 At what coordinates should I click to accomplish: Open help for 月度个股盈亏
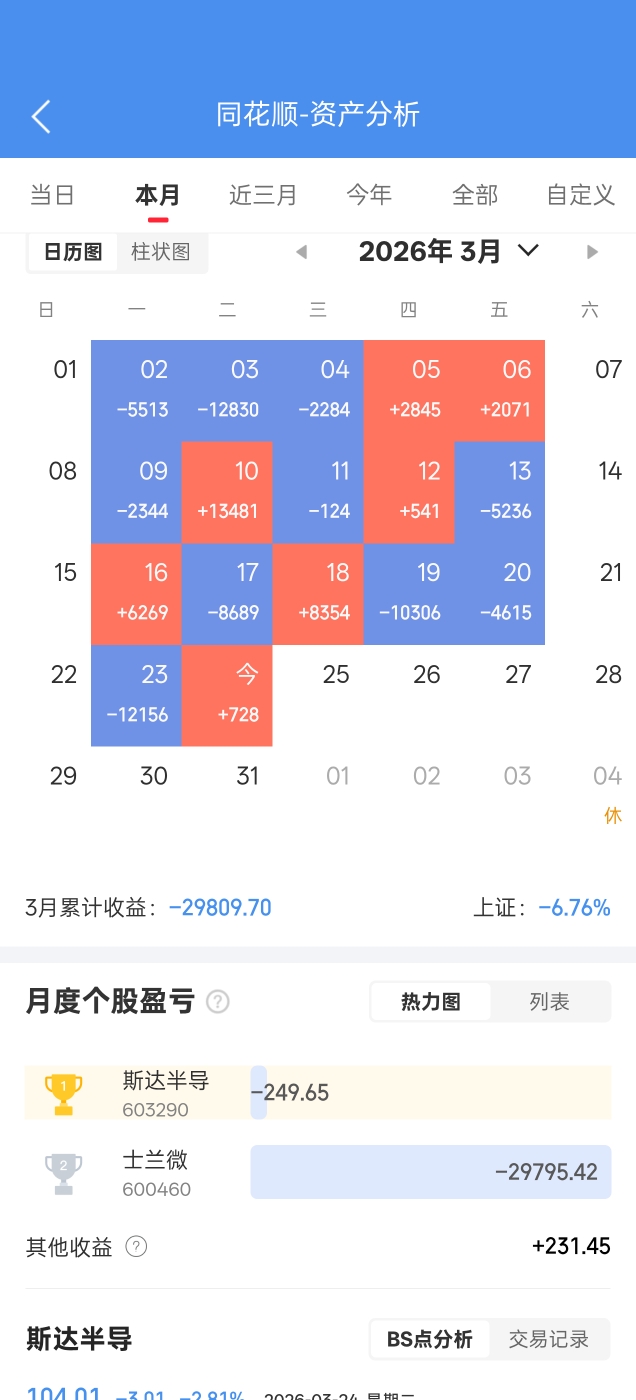point(216,1001)
